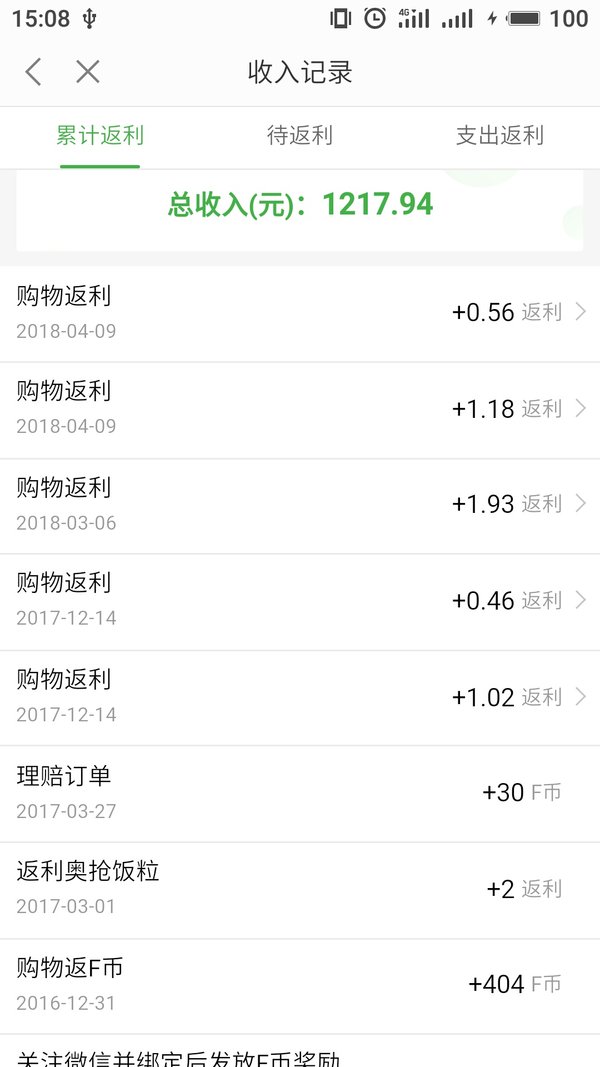Screen dimensions: 600x1067
Task: Open the +0.46 购物返利 entry
Action: click(x=300, y=602)
